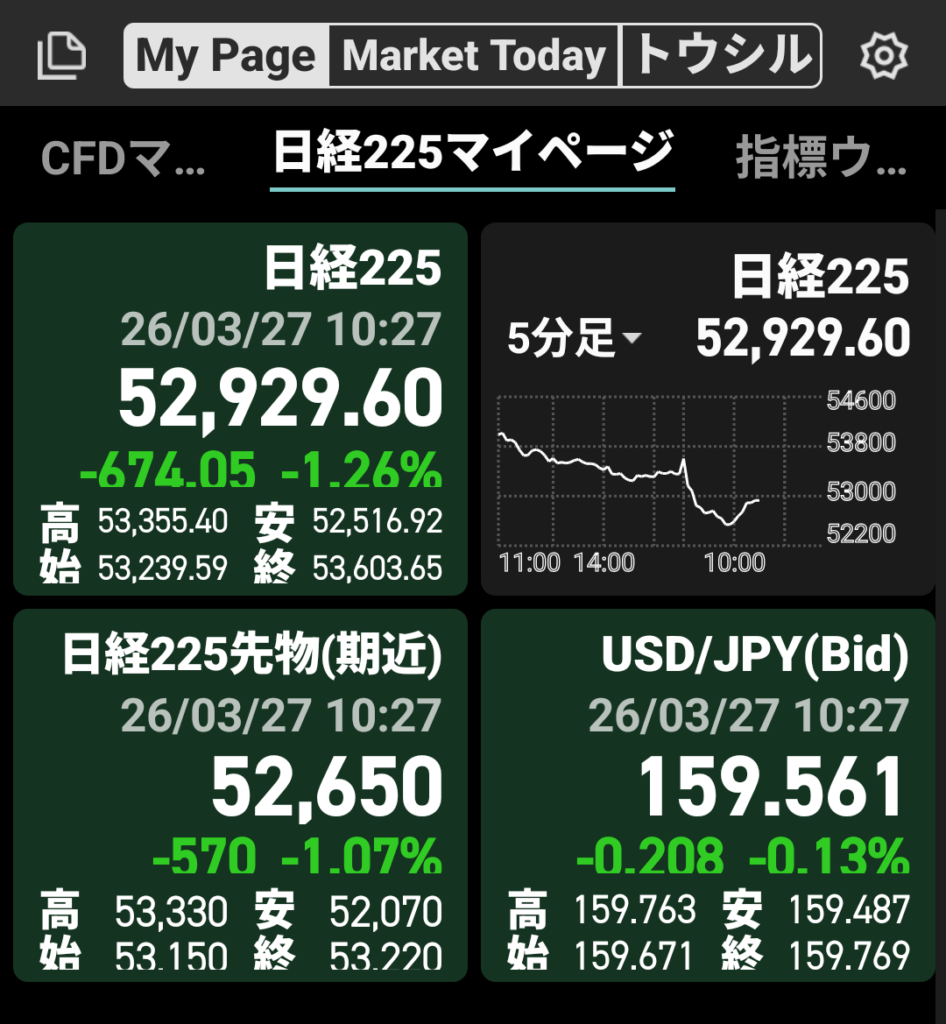The image size is (946, 1024).
Task: Select the My Page segment
Action: coord(227,56)
